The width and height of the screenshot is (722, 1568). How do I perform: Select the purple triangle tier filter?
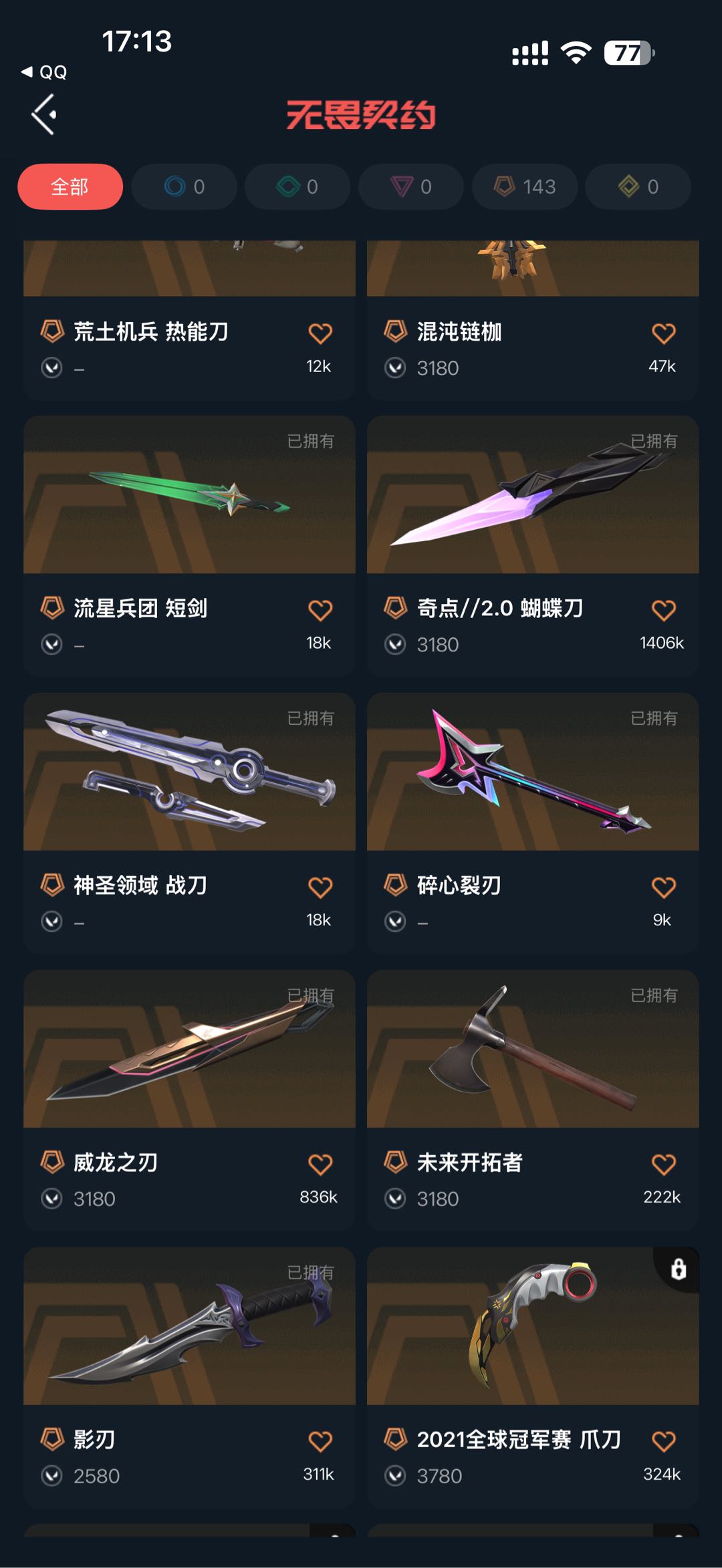(x=411, y=186)
